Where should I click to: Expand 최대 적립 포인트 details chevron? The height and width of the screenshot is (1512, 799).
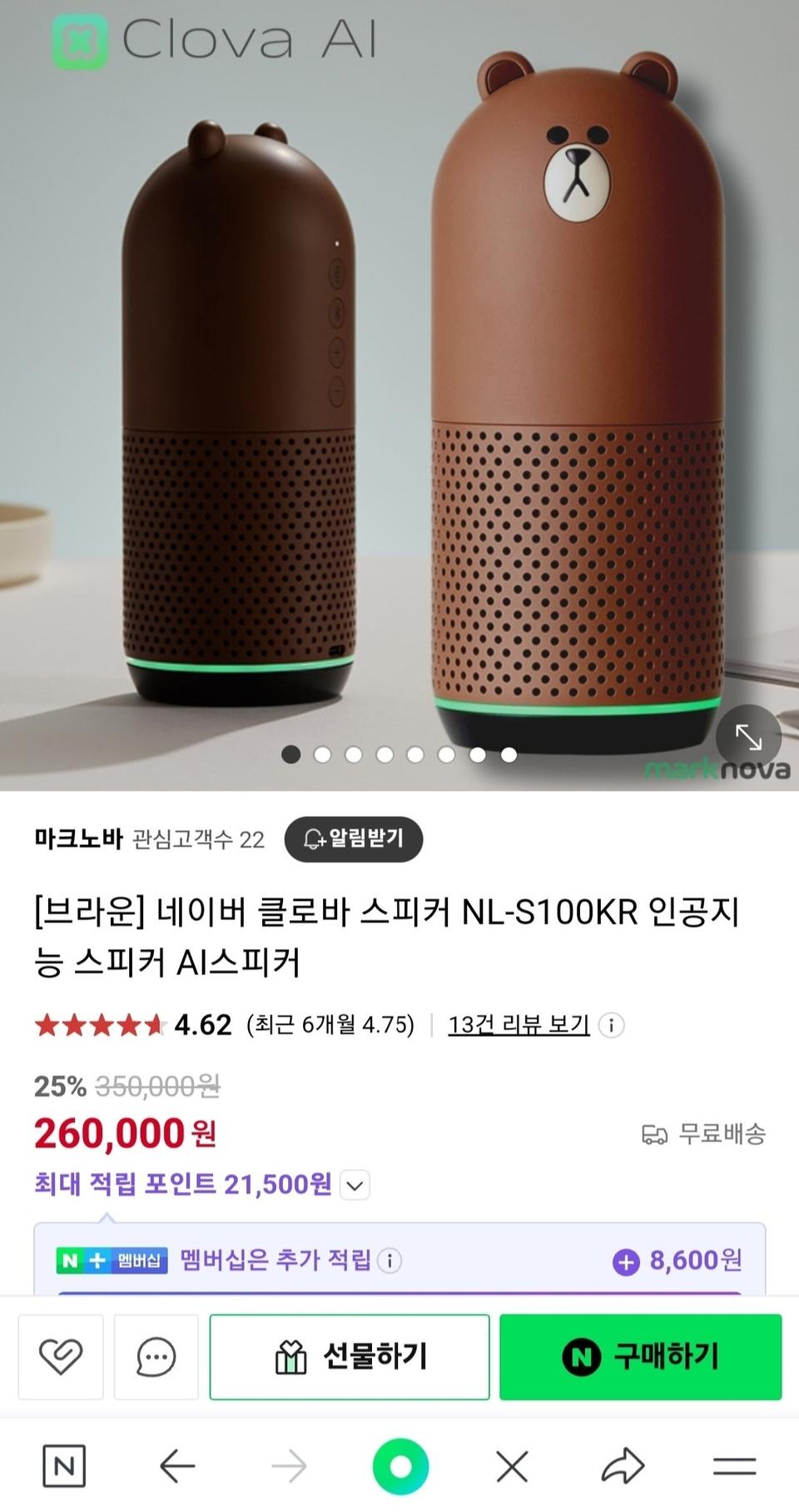coord(354,1186)
